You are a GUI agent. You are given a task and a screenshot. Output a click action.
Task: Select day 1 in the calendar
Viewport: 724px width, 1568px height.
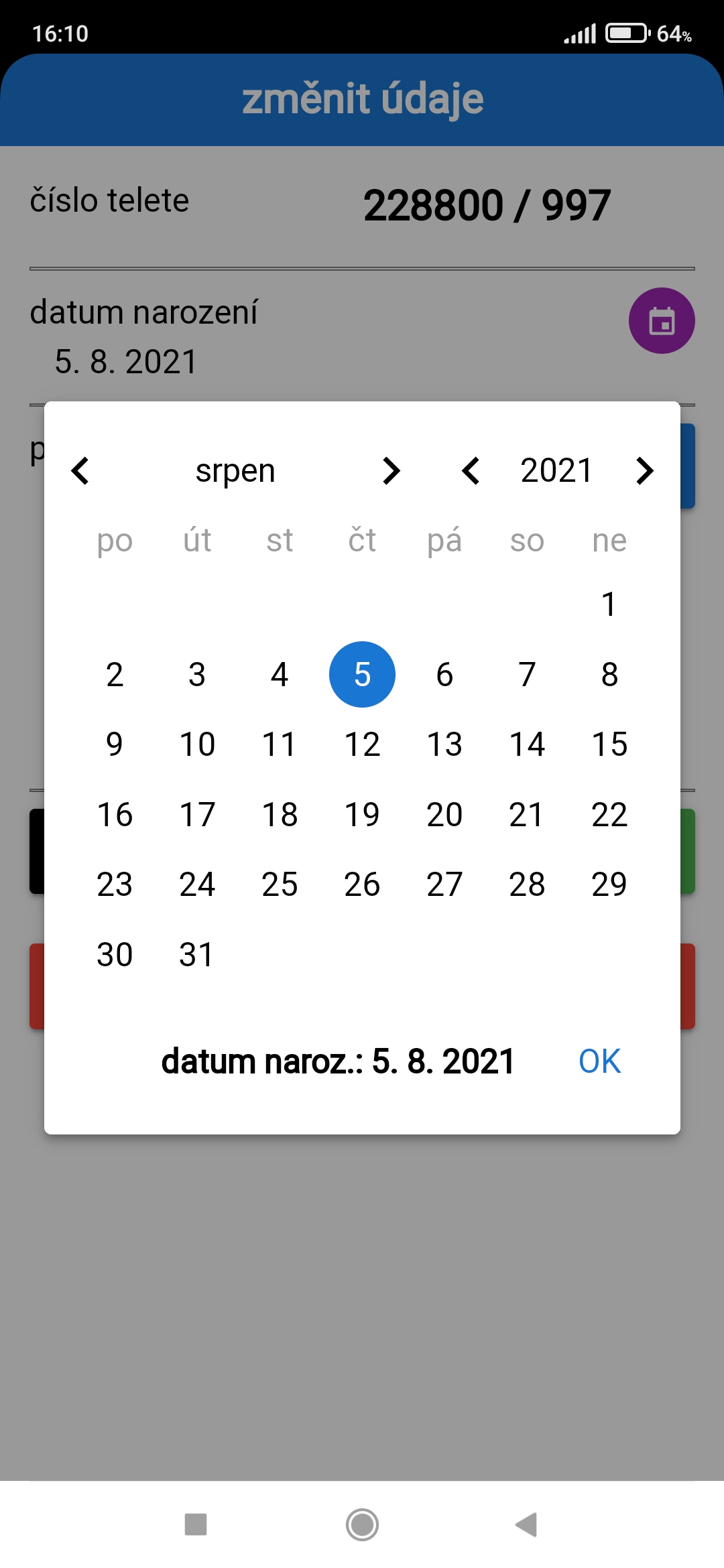[x=609, y=604]
